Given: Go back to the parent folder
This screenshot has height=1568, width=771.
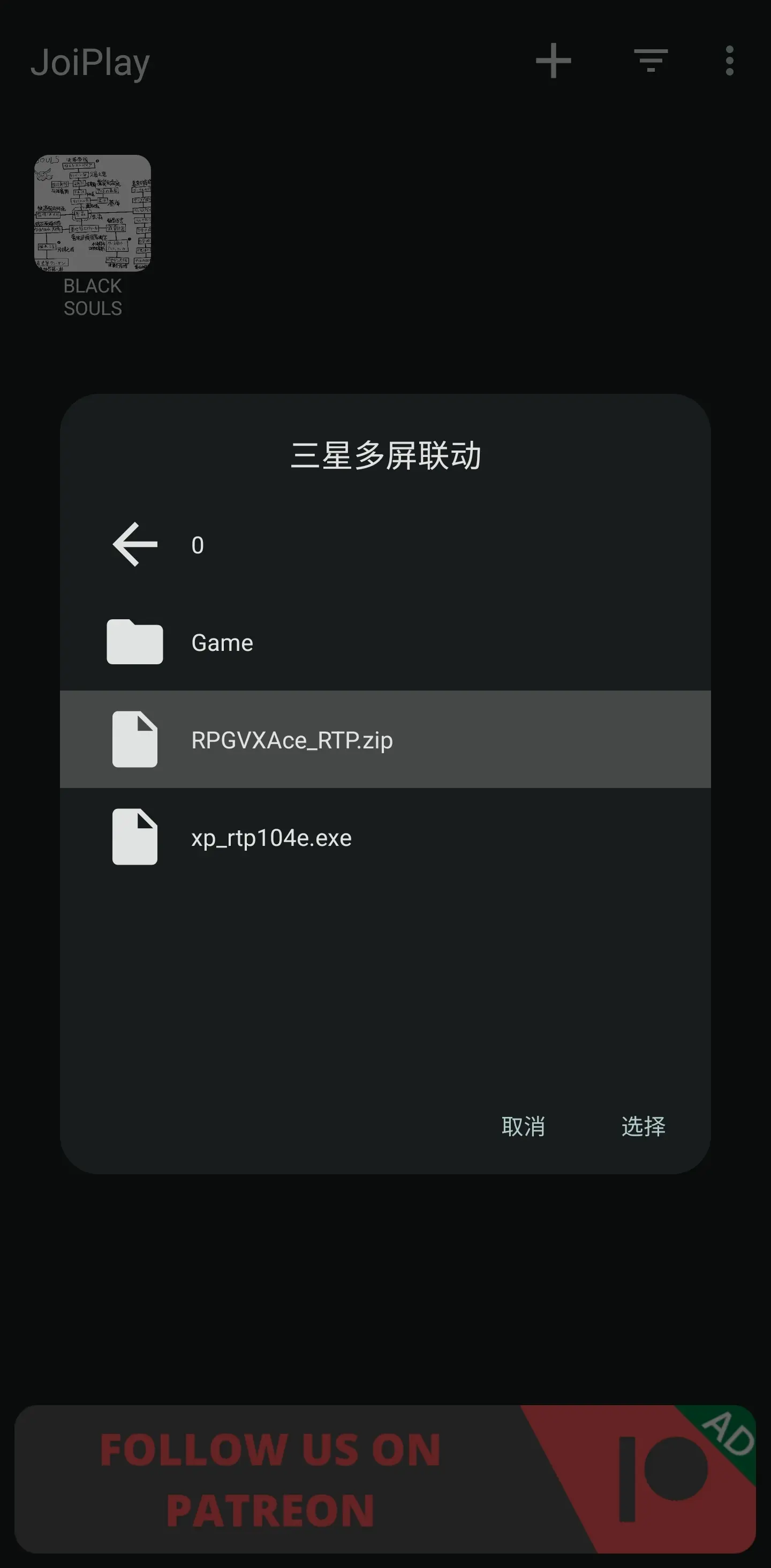Looking at the screenshot, I should [135, 545].
